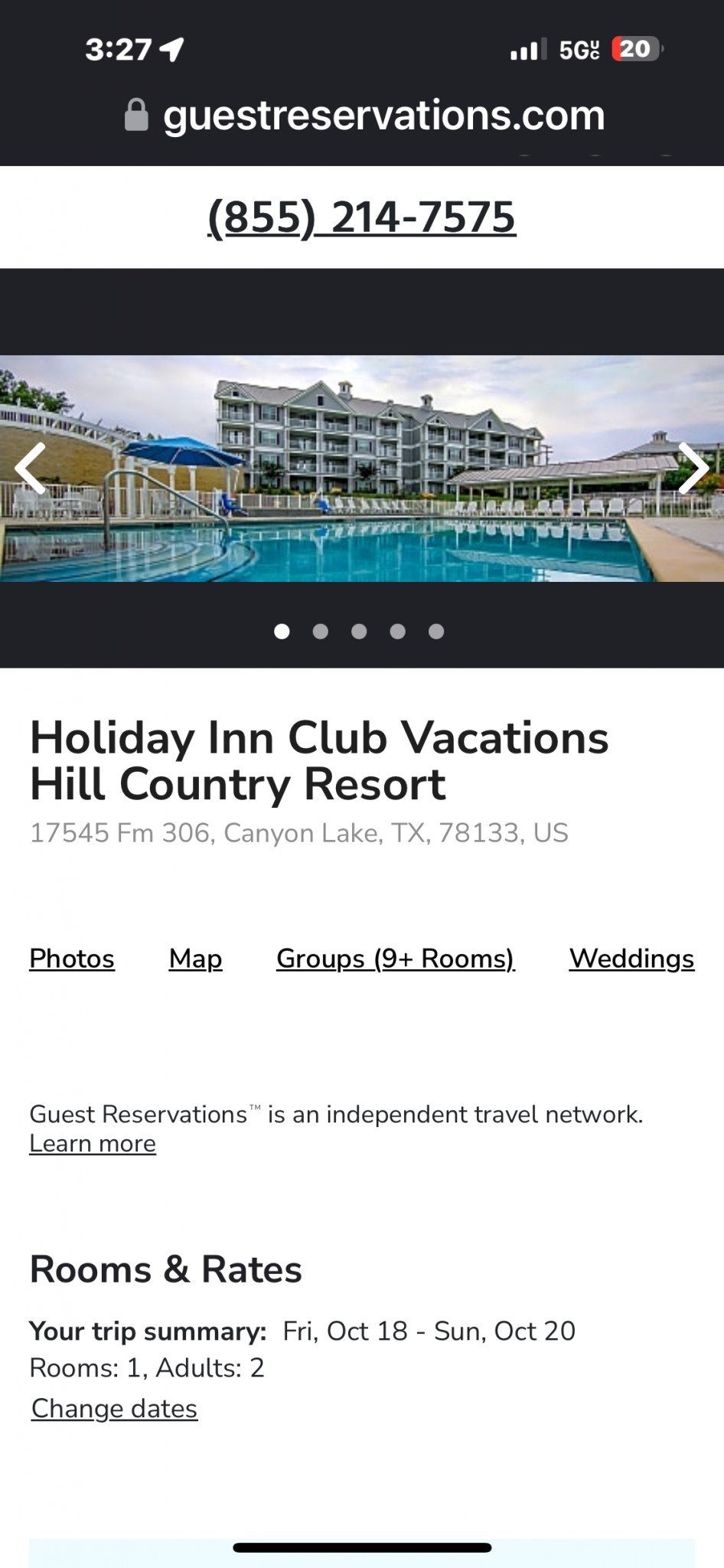Show the previous resort photo

click(31, 468)
